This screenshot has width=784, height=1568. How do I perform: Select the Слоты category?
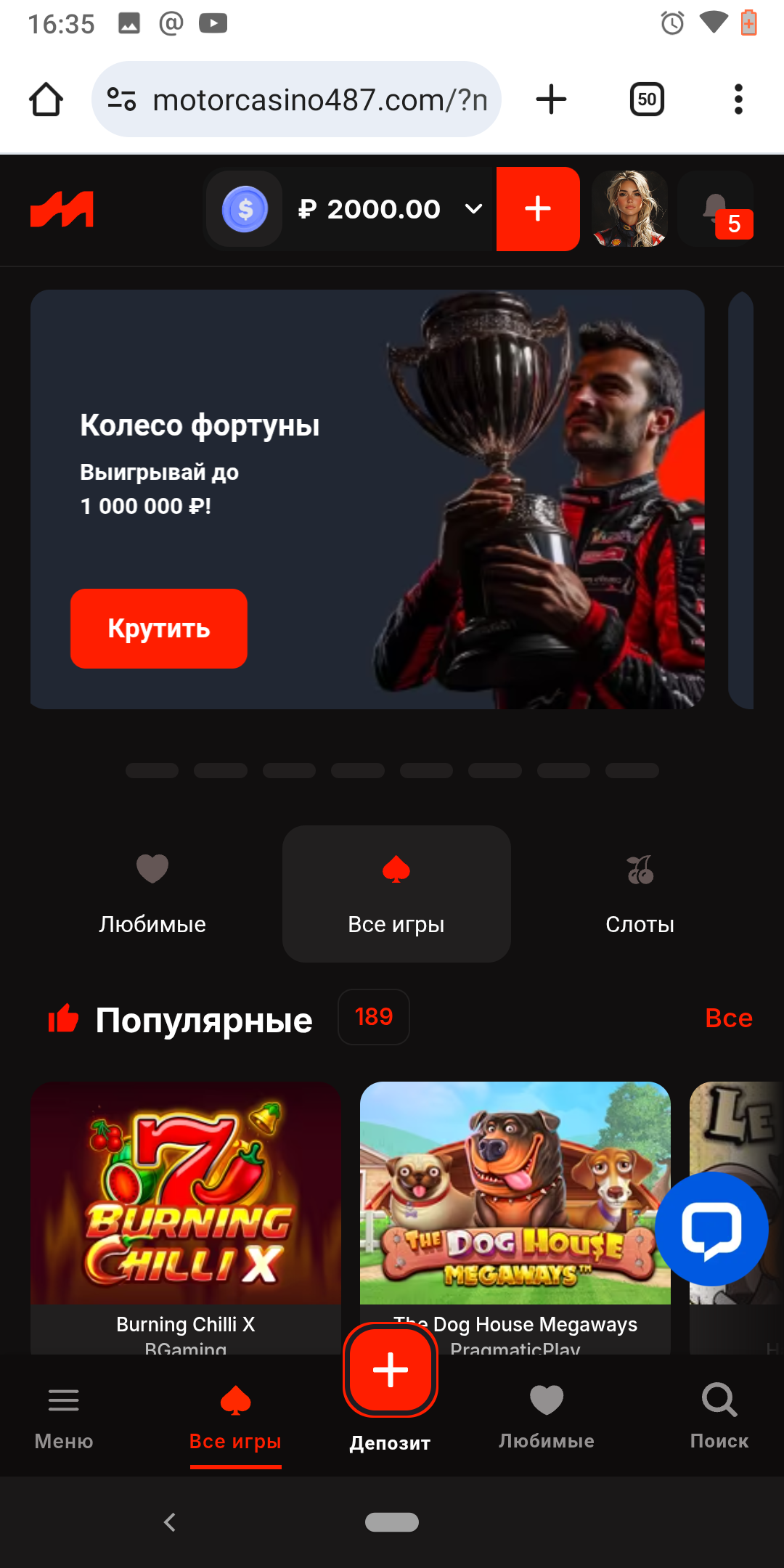tap(640, 894)
